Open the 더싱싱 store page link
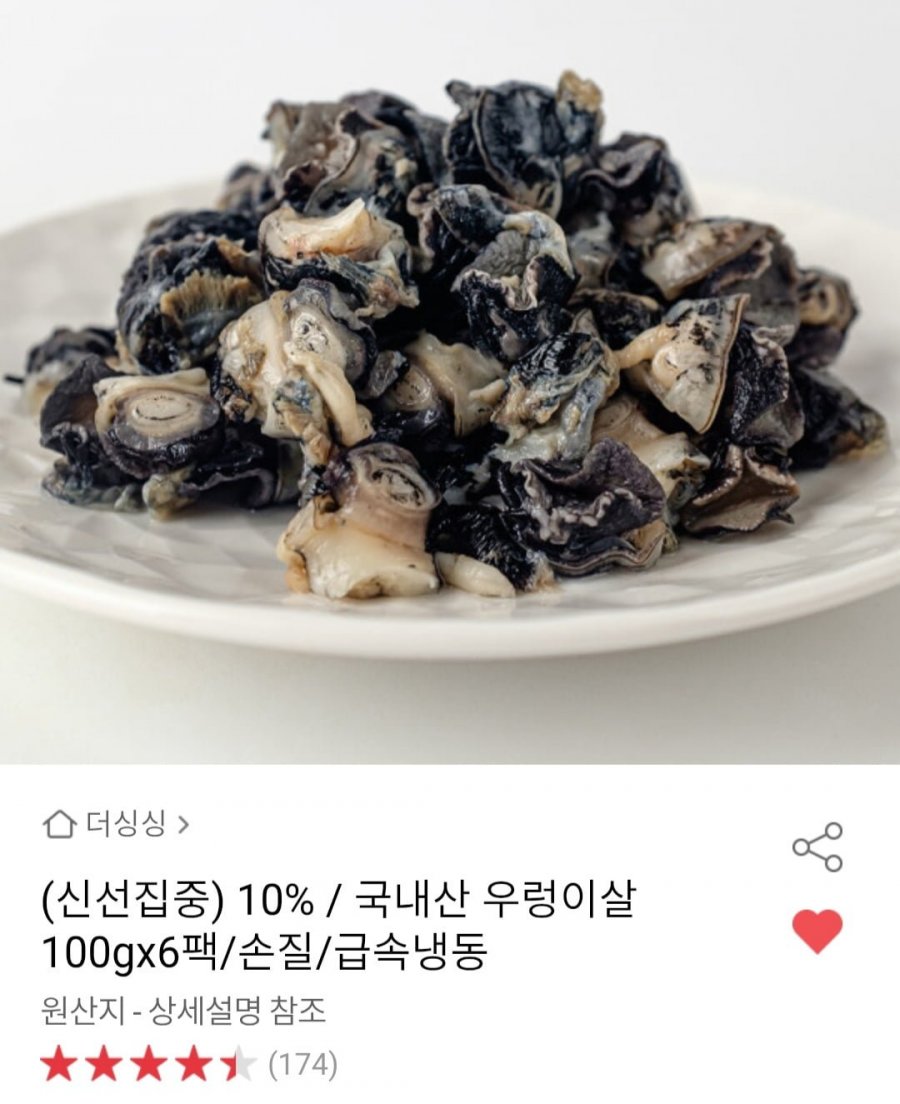Image resolution: width=900 pixels, height=1104 pixels. click(x=117, y=825)
